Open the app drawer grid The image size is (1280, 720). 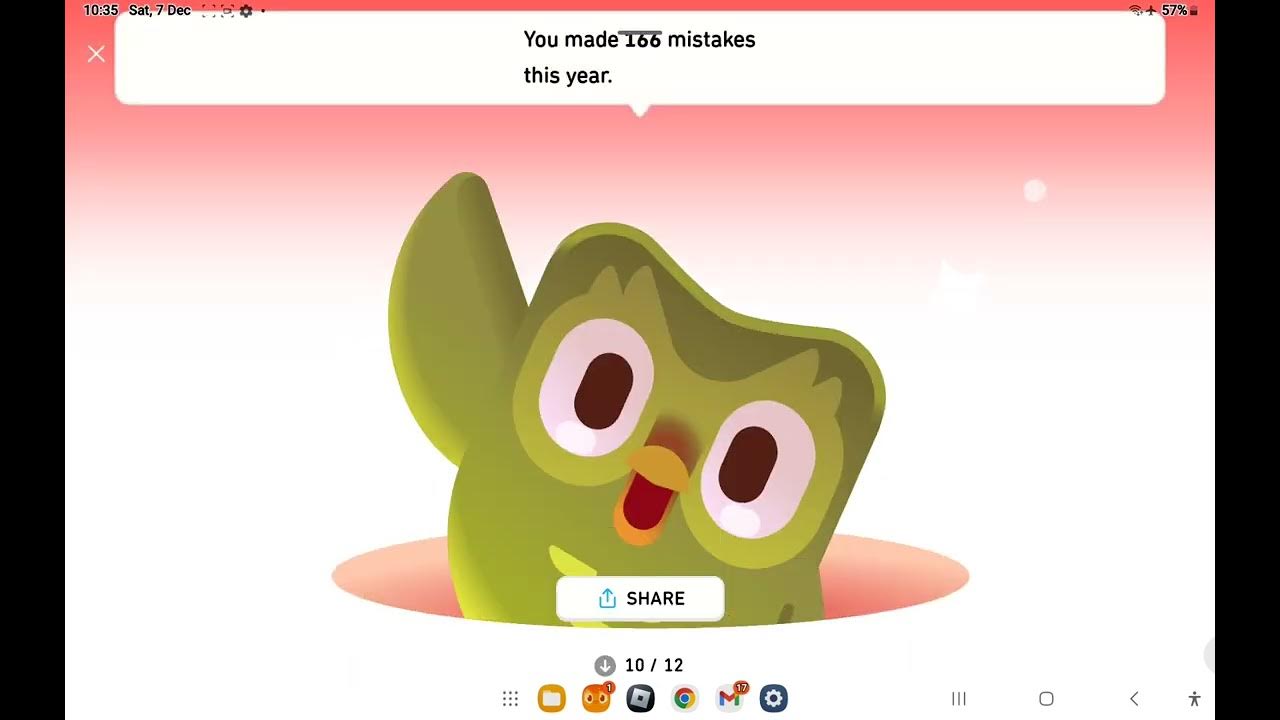(x=510, y=699)
